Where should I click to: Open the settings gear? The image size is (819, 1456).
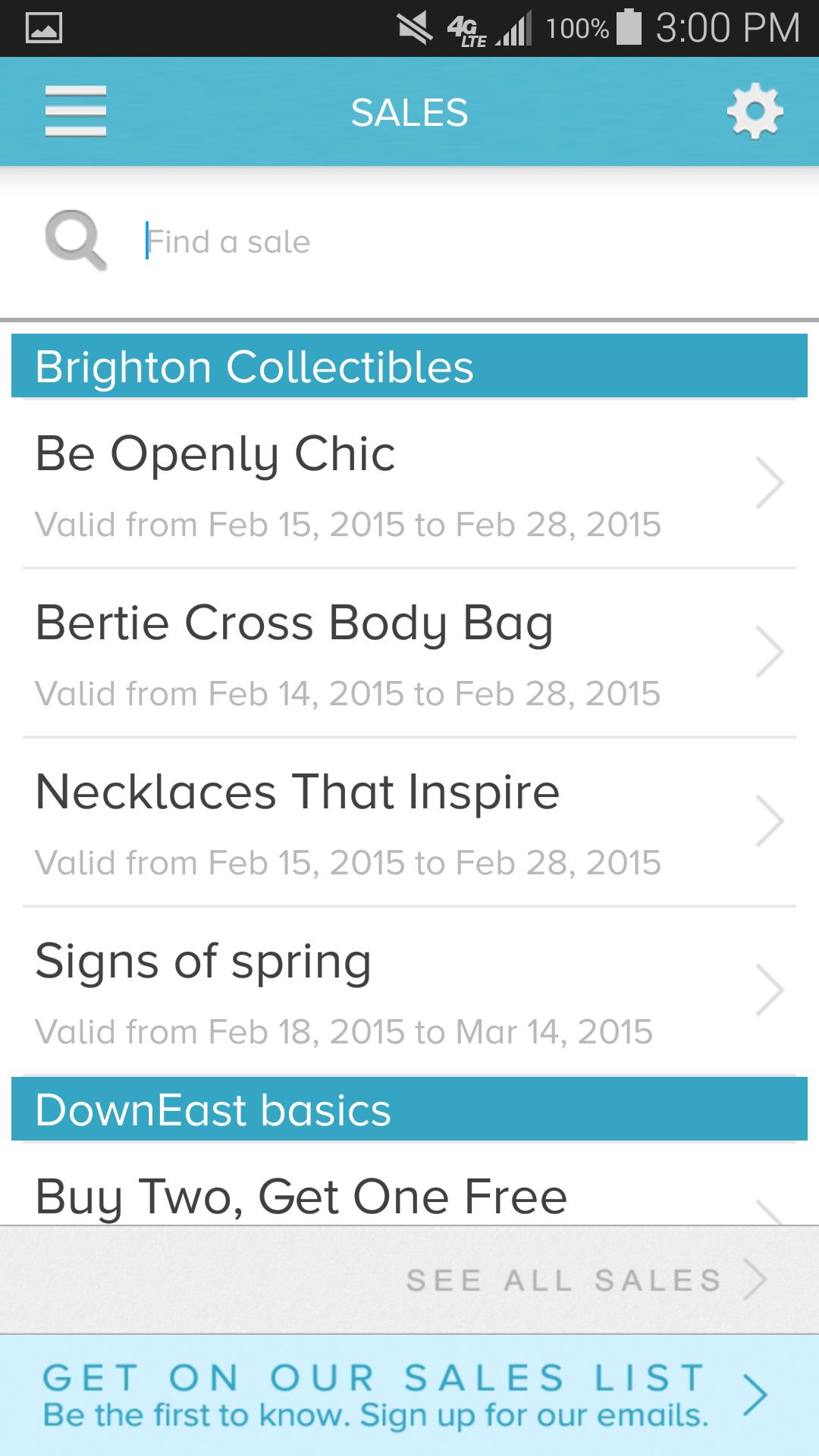click(x=755, y=112)
